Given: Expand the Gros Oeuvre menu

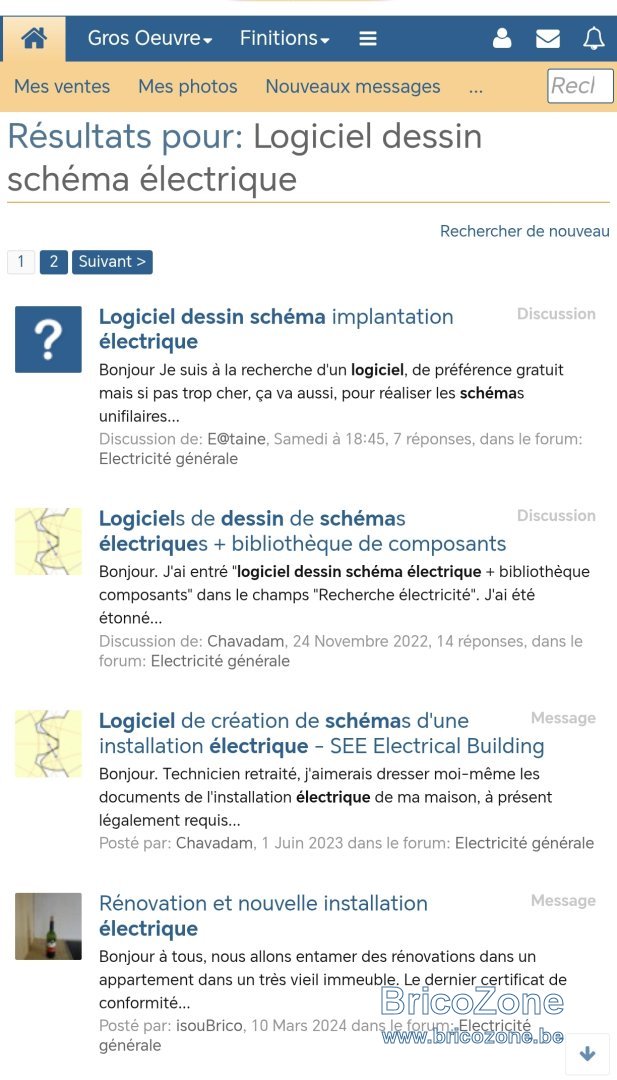Looking at the screenshot, I should (x=149, y=39).
